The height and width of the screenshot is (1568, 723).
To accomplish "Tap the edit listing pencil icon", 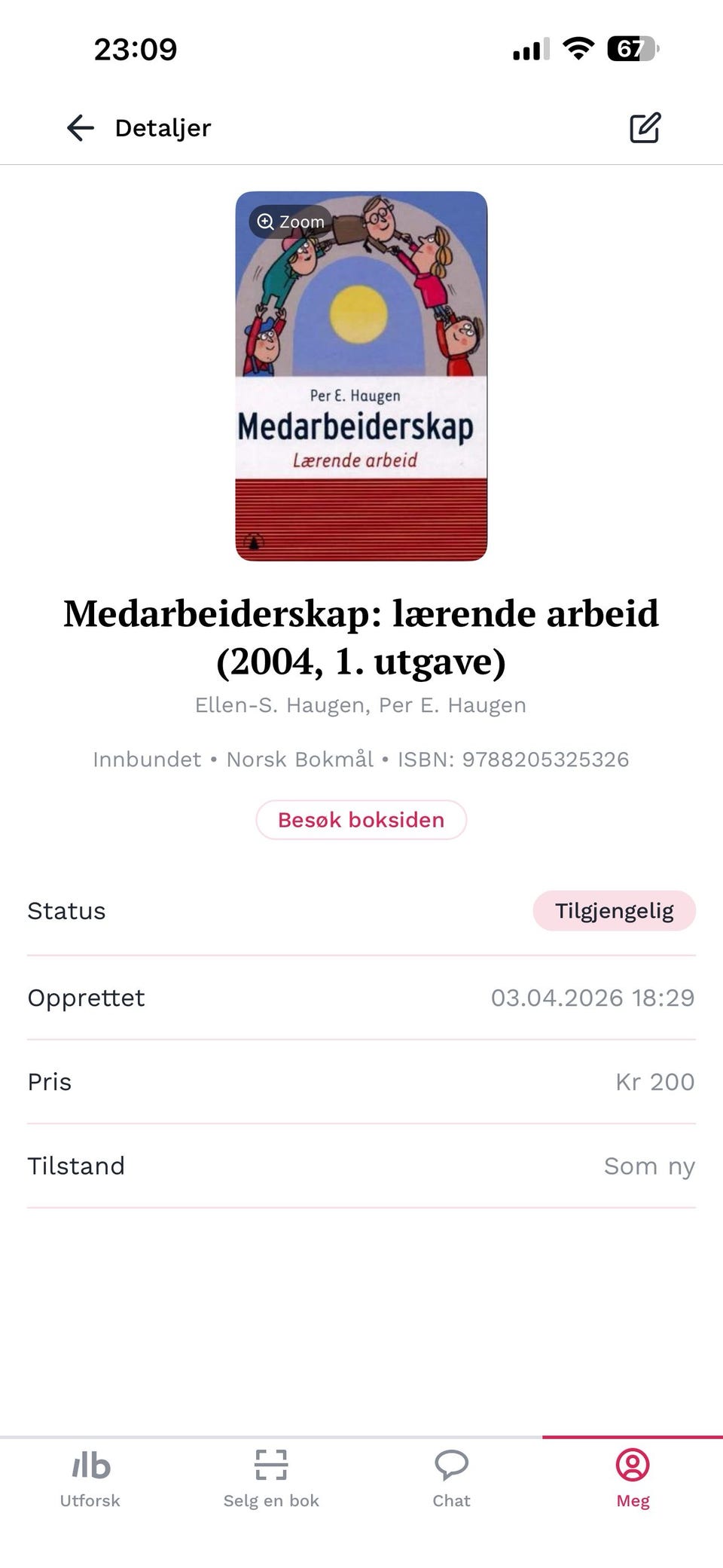I will [646, 127].
